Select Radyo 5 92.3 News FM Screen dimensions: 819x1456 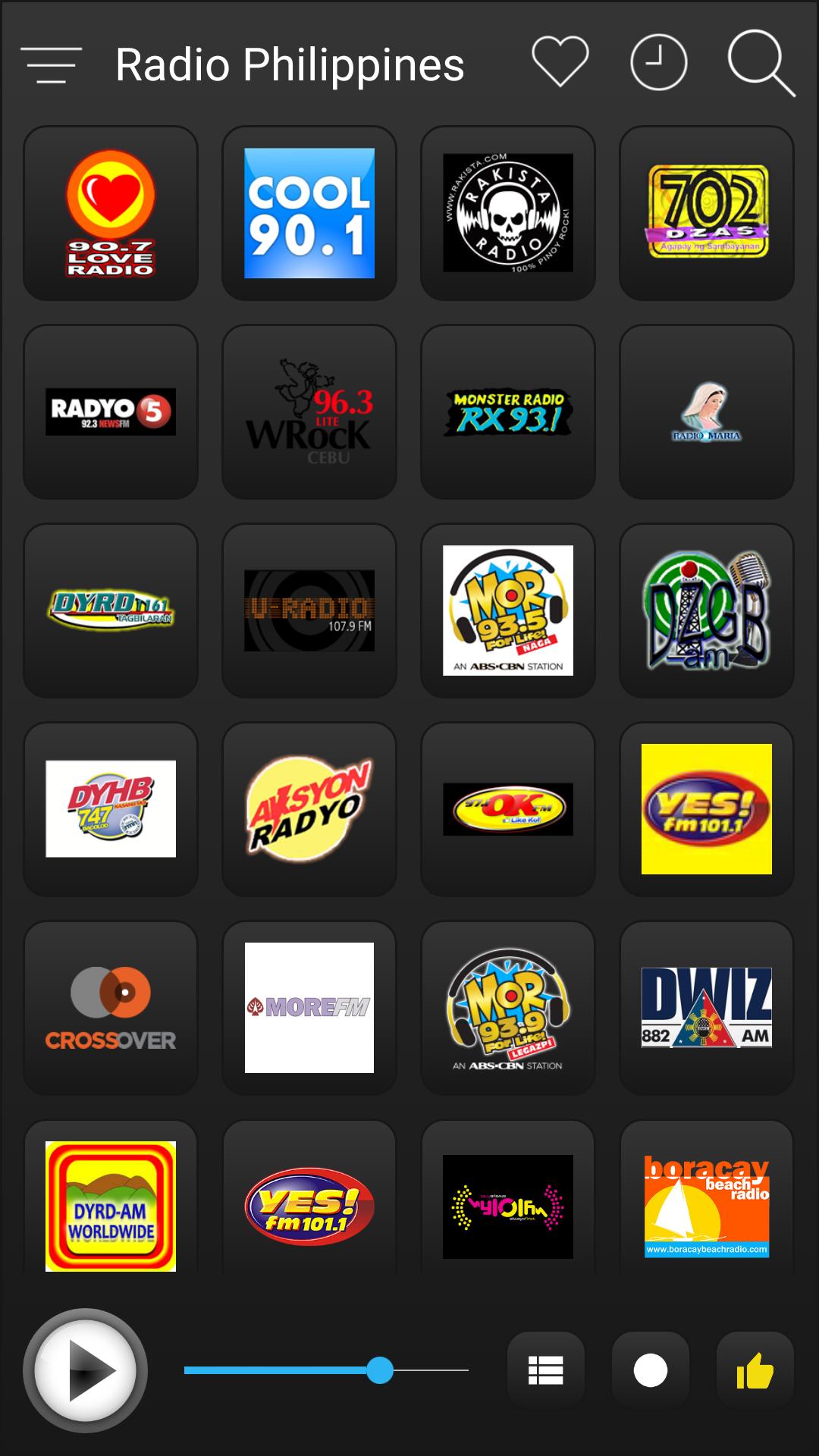pos(111,412)
